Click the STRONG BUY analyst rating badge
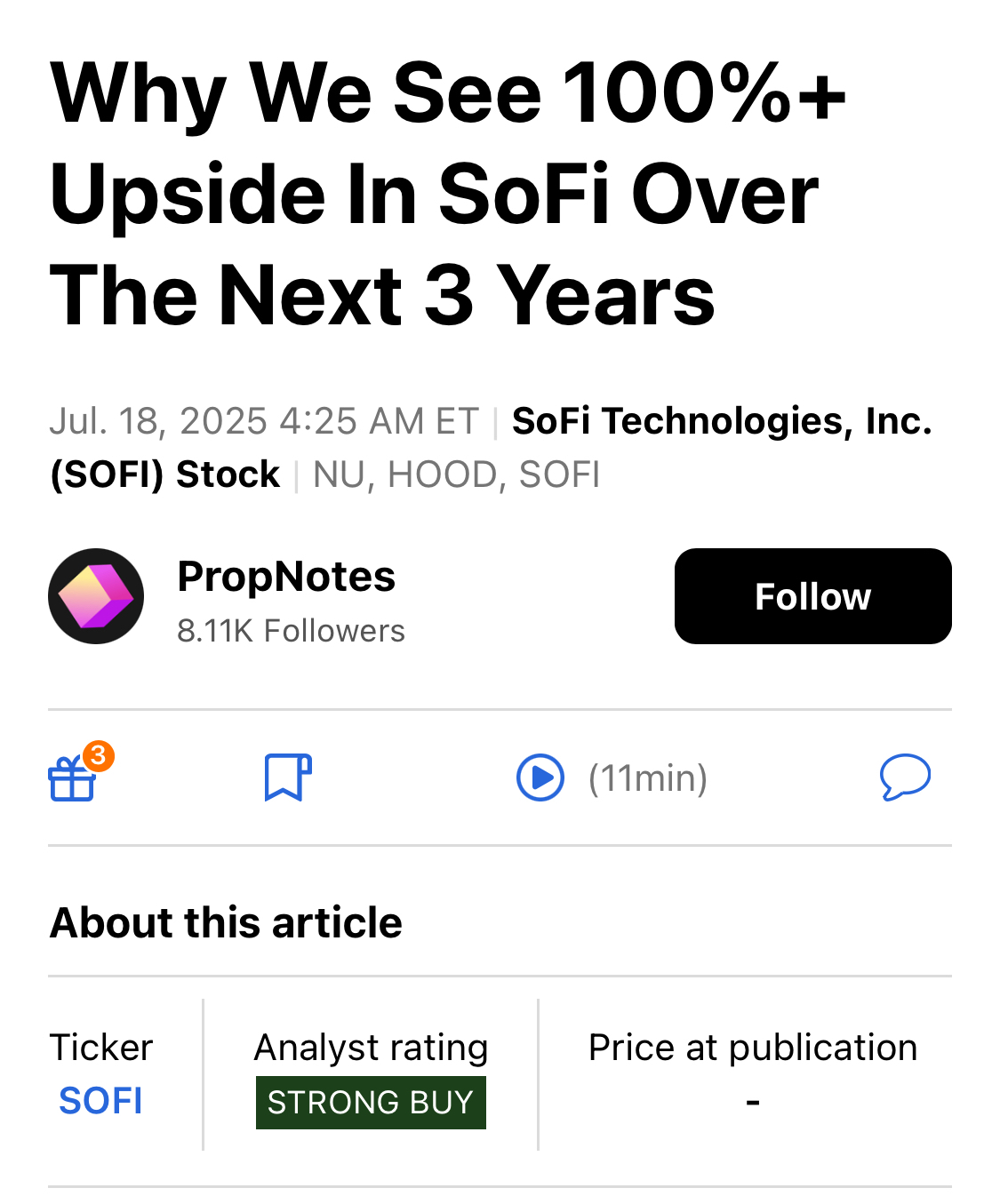Image resolution: width=1000 pixels, height=1204 pixels. (x=371, y=1102)
